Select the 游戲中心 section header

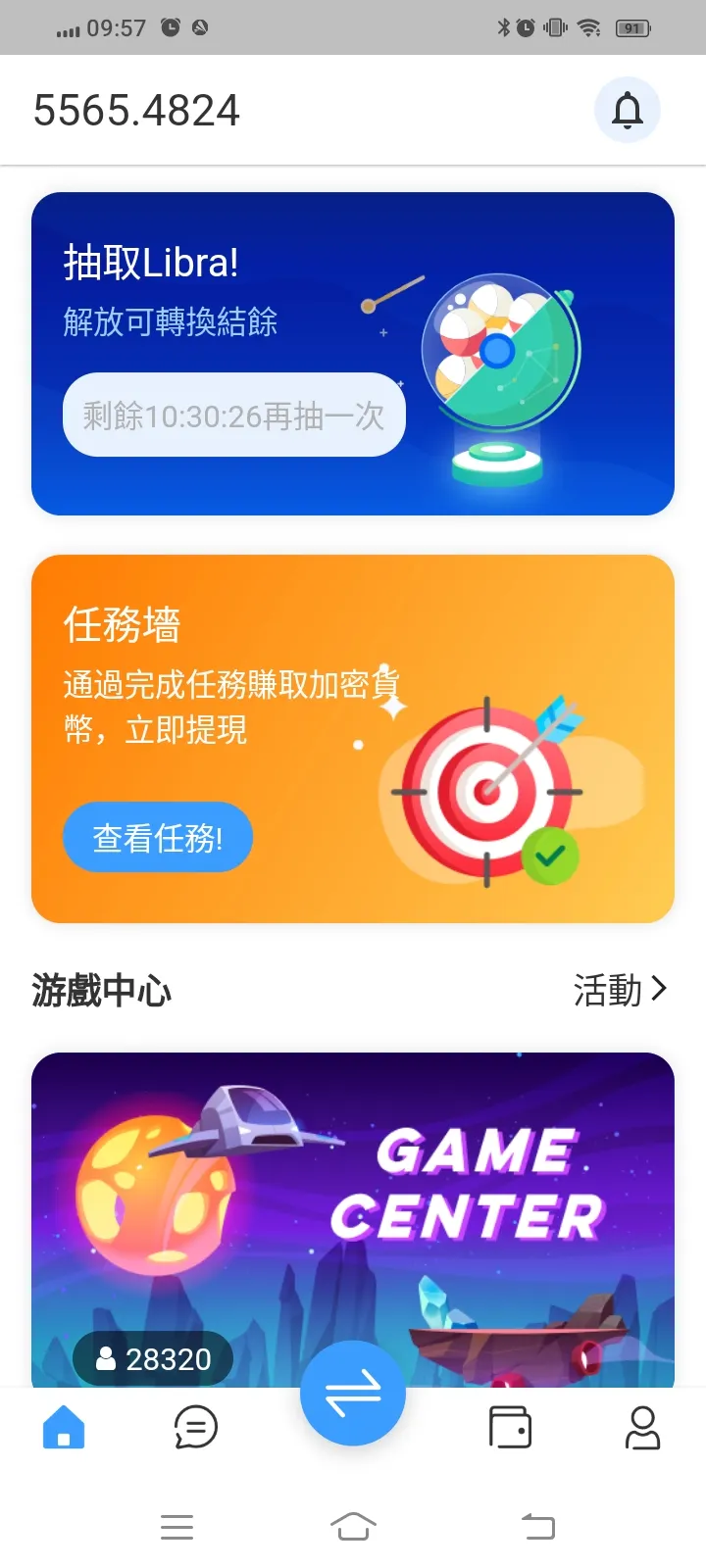coord(101,992)
